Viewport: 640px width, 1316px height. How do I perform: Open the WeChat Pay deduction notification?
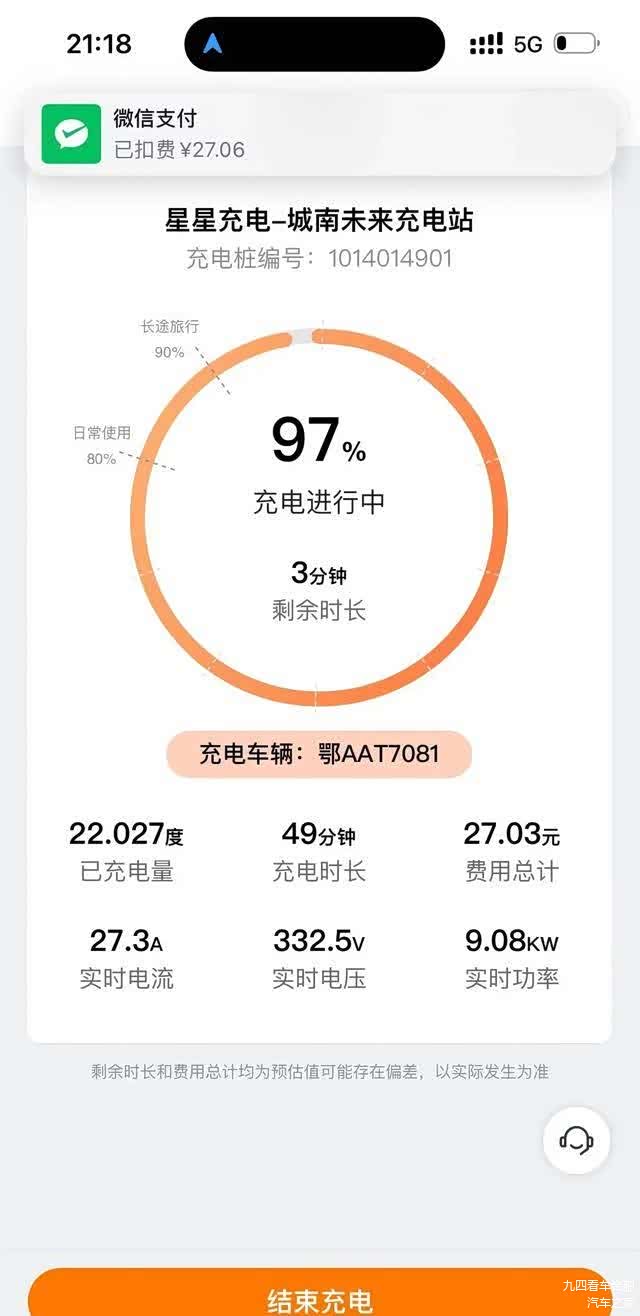(x=318, y=134)
